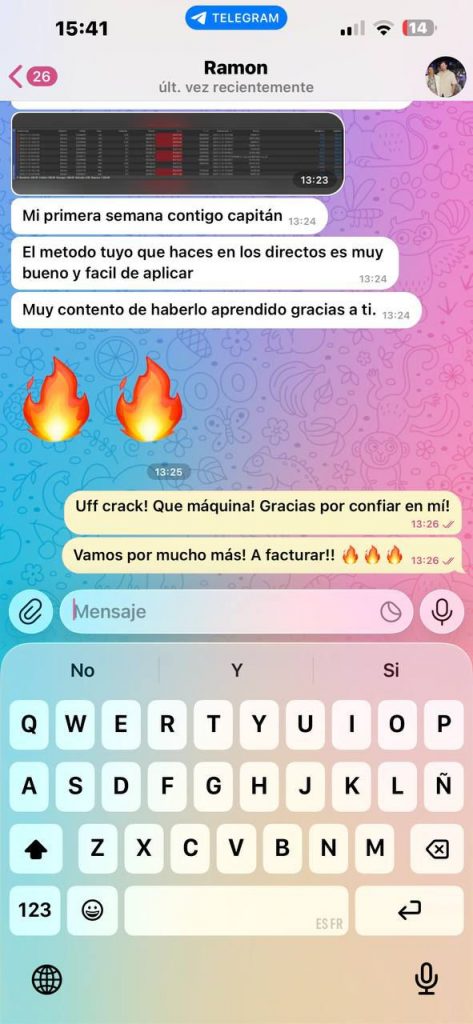
Task: Open the shared trading table image
Action: [x=178, y=153]
